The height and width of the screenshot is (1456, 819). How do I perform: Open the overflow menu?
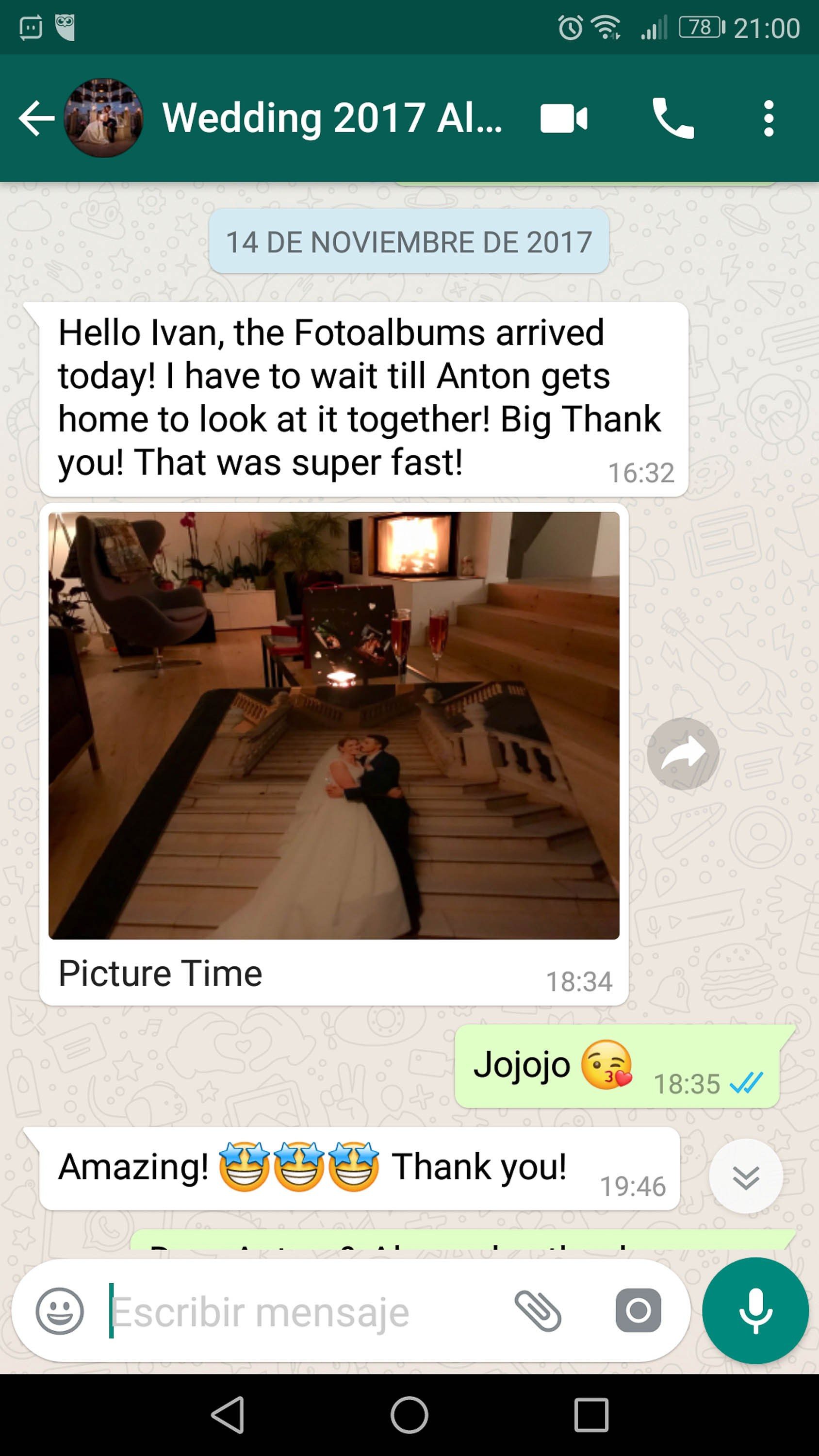pos(768,119)
